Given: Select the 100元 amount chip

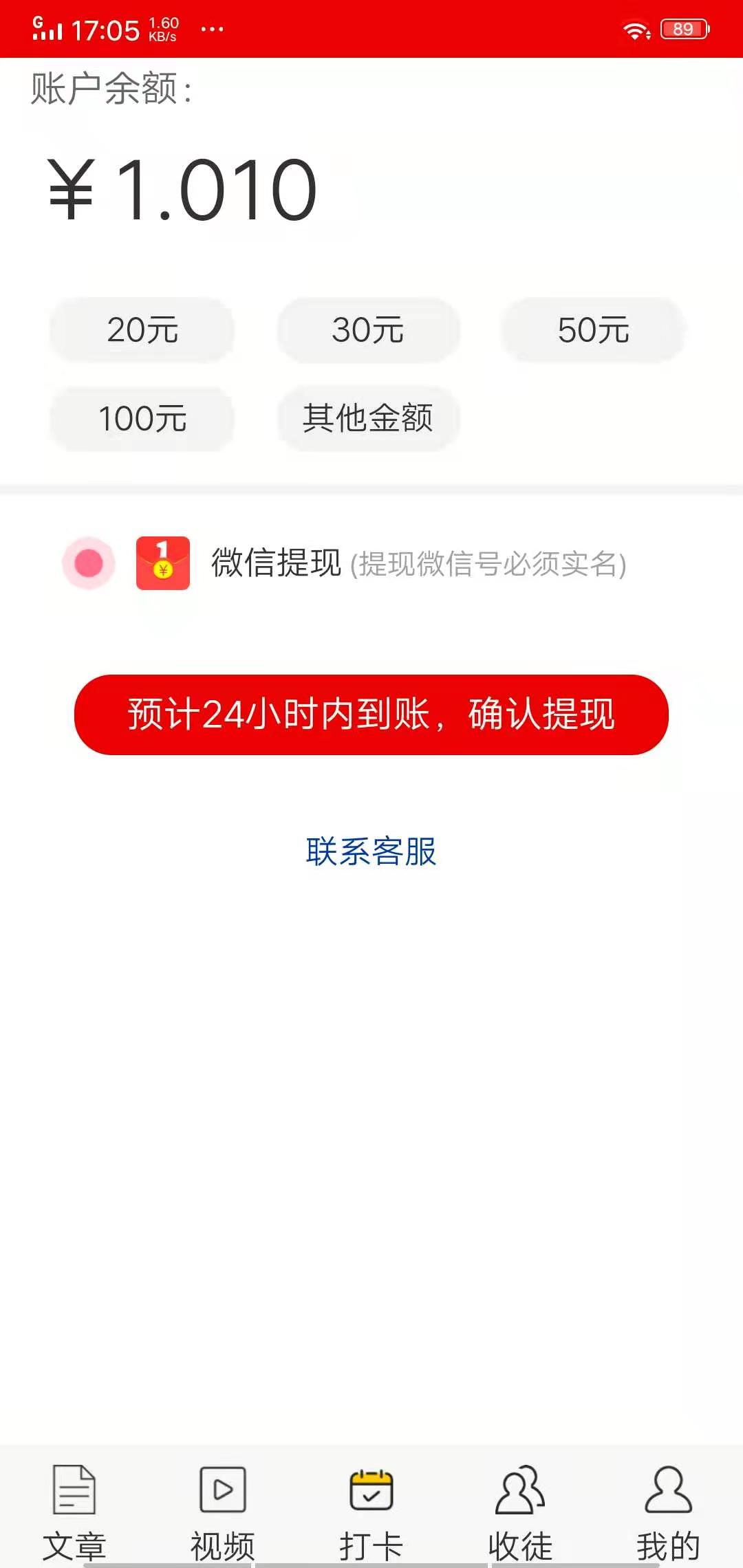Looking at the screenshot, I should click(142, 419).
